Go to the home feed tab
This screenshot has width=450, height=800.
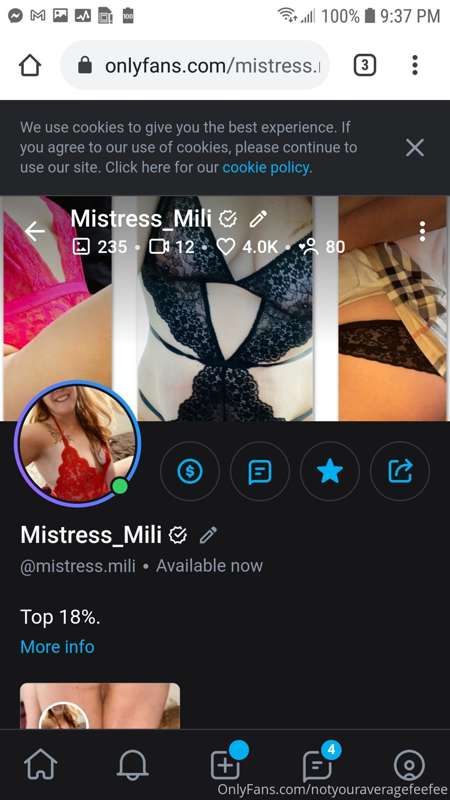41,765
